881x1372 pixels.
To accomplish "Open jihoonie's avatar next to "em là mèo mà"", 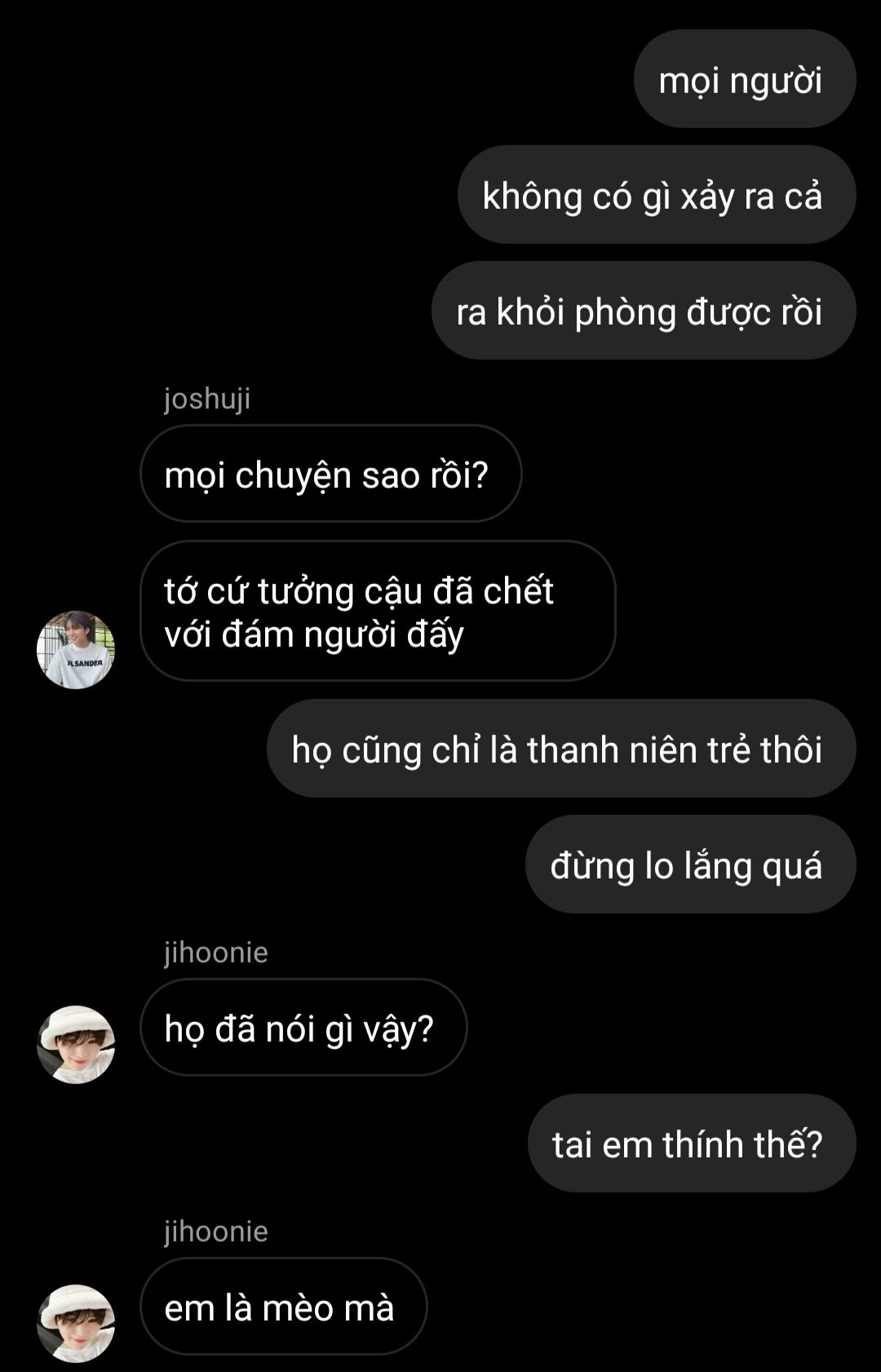I will (76, 1324).
